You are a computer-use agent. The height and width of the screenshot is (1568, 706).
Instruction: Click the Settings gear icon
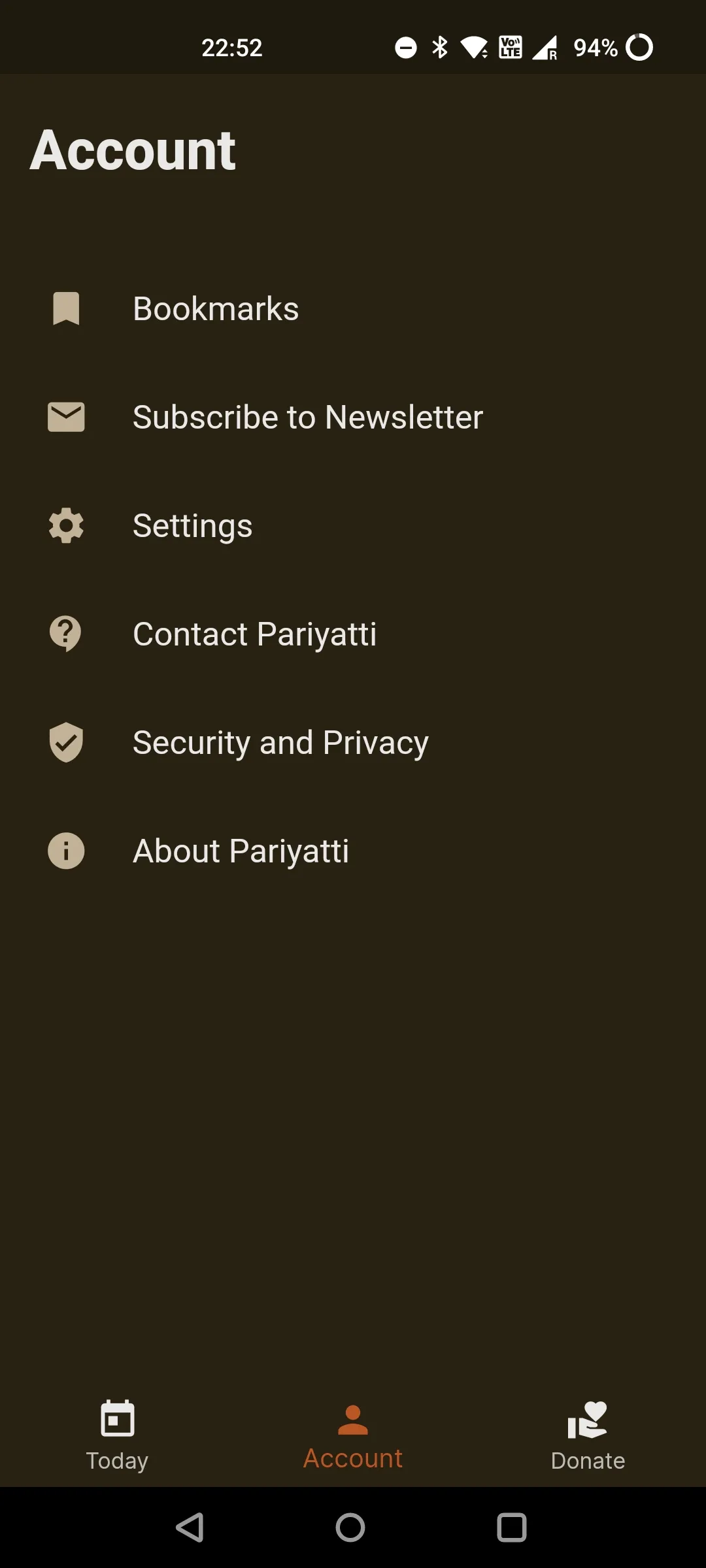65,525
